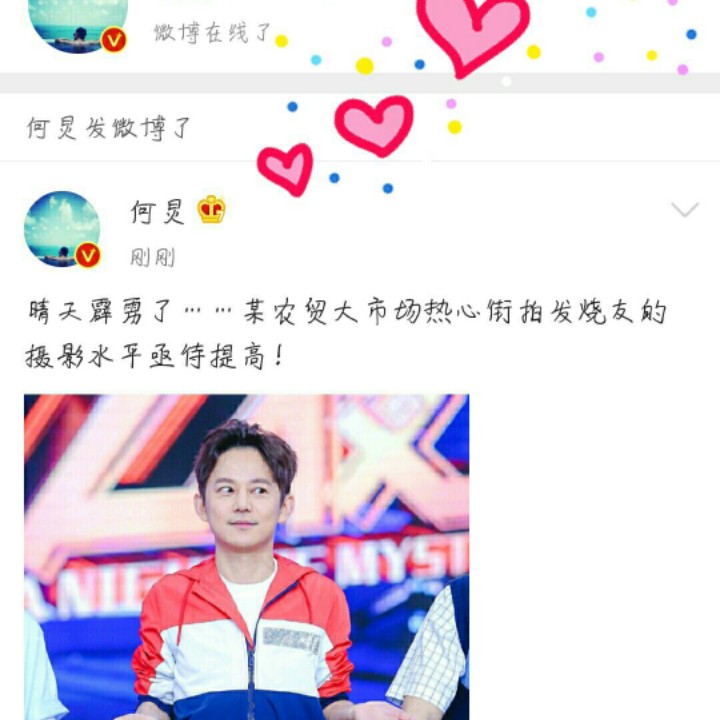Open the 微博在线了 notification at top
Viewport: 720px width, 720px height.
[212, 33]
